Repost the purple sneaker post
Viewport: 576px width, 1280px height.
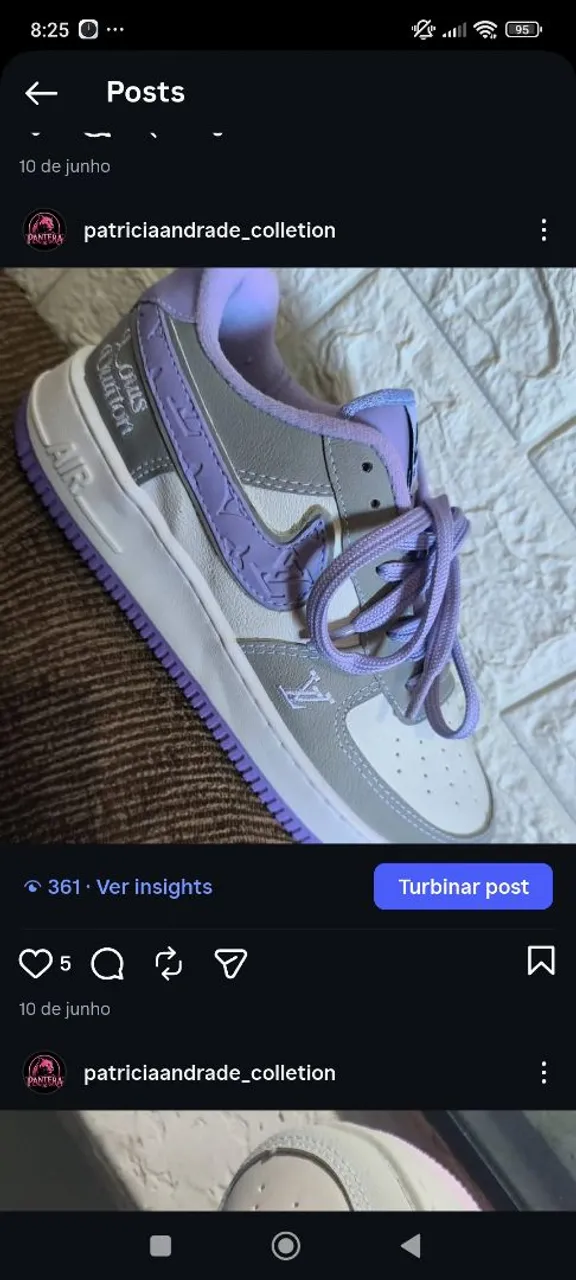[169, 964]
